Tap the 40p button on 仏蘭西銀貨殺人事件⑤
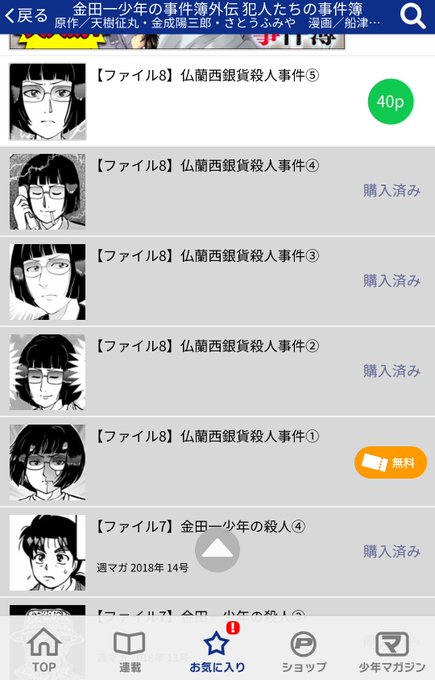Image resolution: width=435 pixels, height=680 pixels. [390, 101]
